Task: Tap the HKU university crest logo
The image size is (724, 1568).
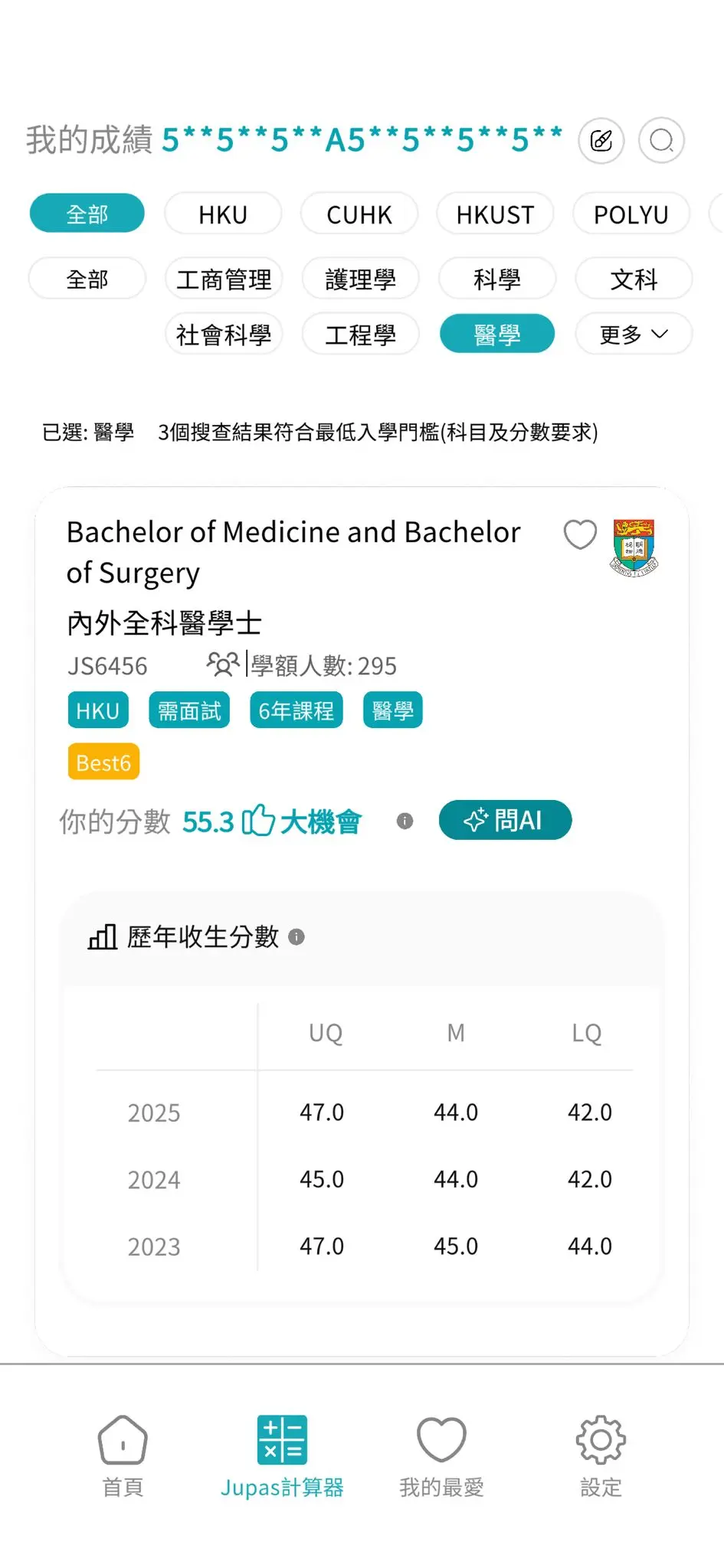Action: point(634,548)
